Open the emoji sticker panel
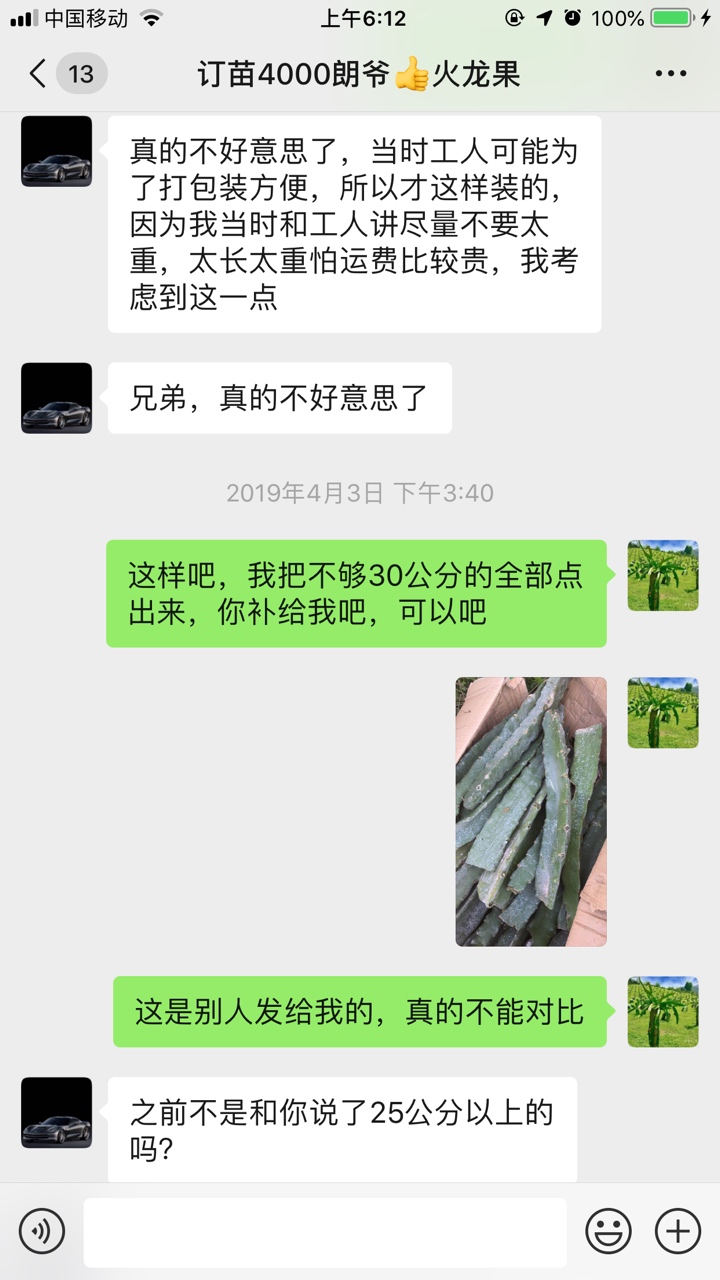The width and height of the screenshot is (720, 1280). [608, 1230]
